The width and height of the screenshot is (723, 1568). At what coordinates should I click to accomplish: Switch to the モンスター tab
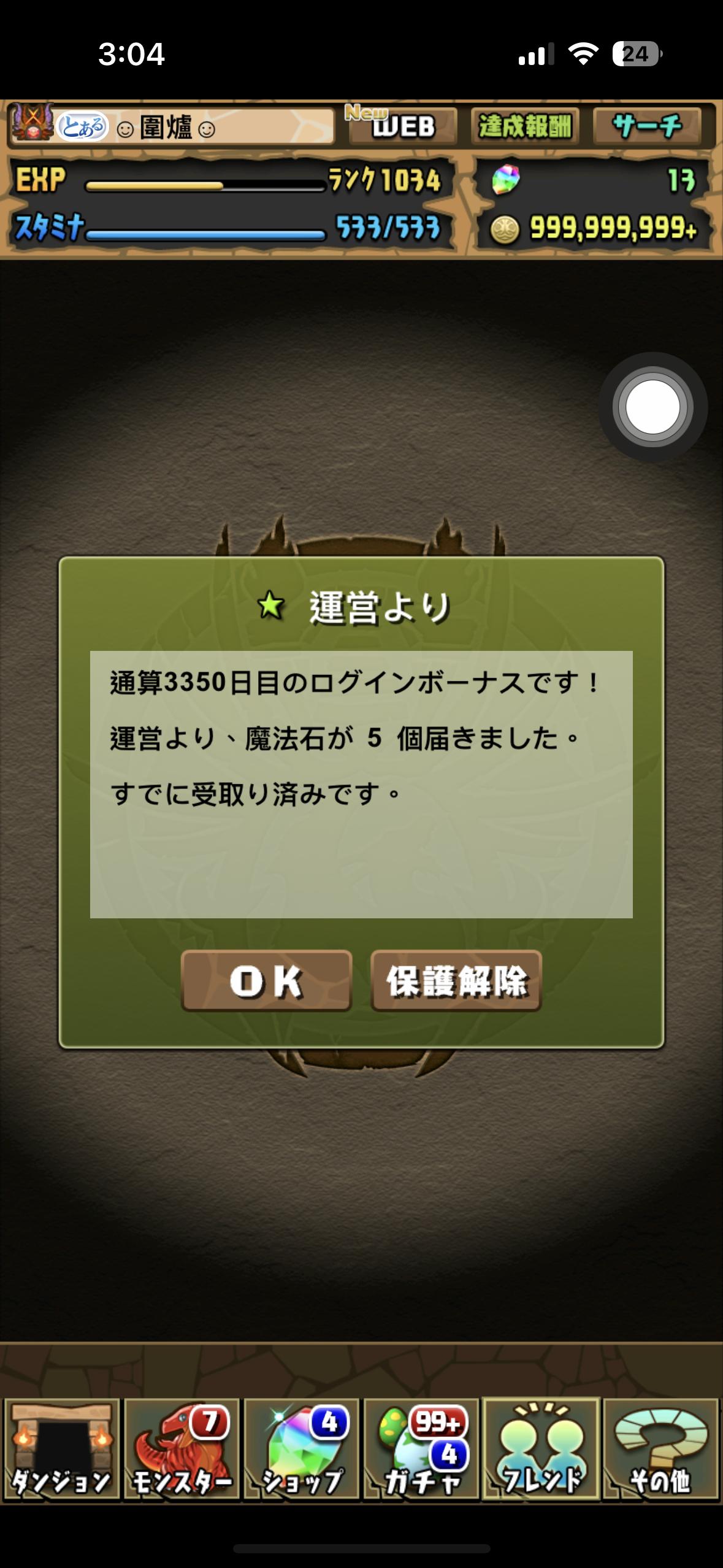[182, 1449]
